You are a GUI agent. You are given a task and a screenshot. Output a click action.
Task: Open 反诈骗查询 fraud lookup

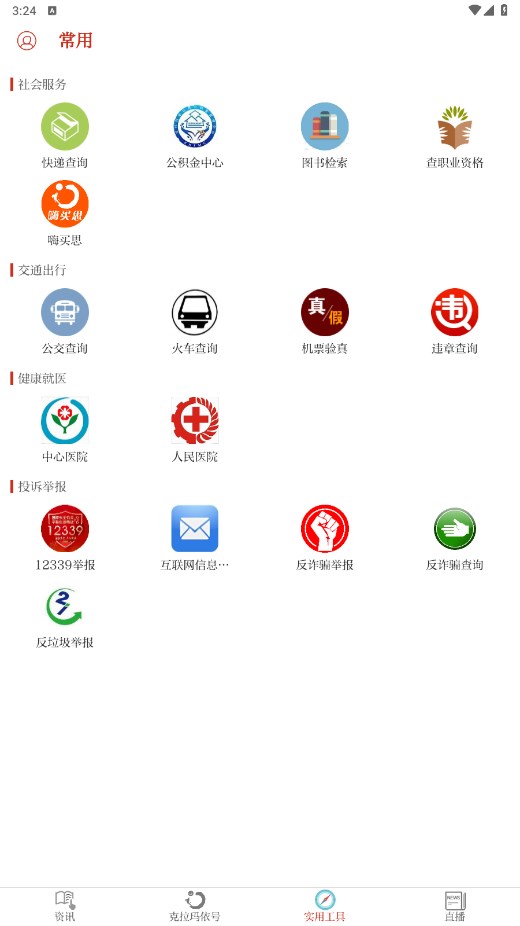(x=454, y=538)
